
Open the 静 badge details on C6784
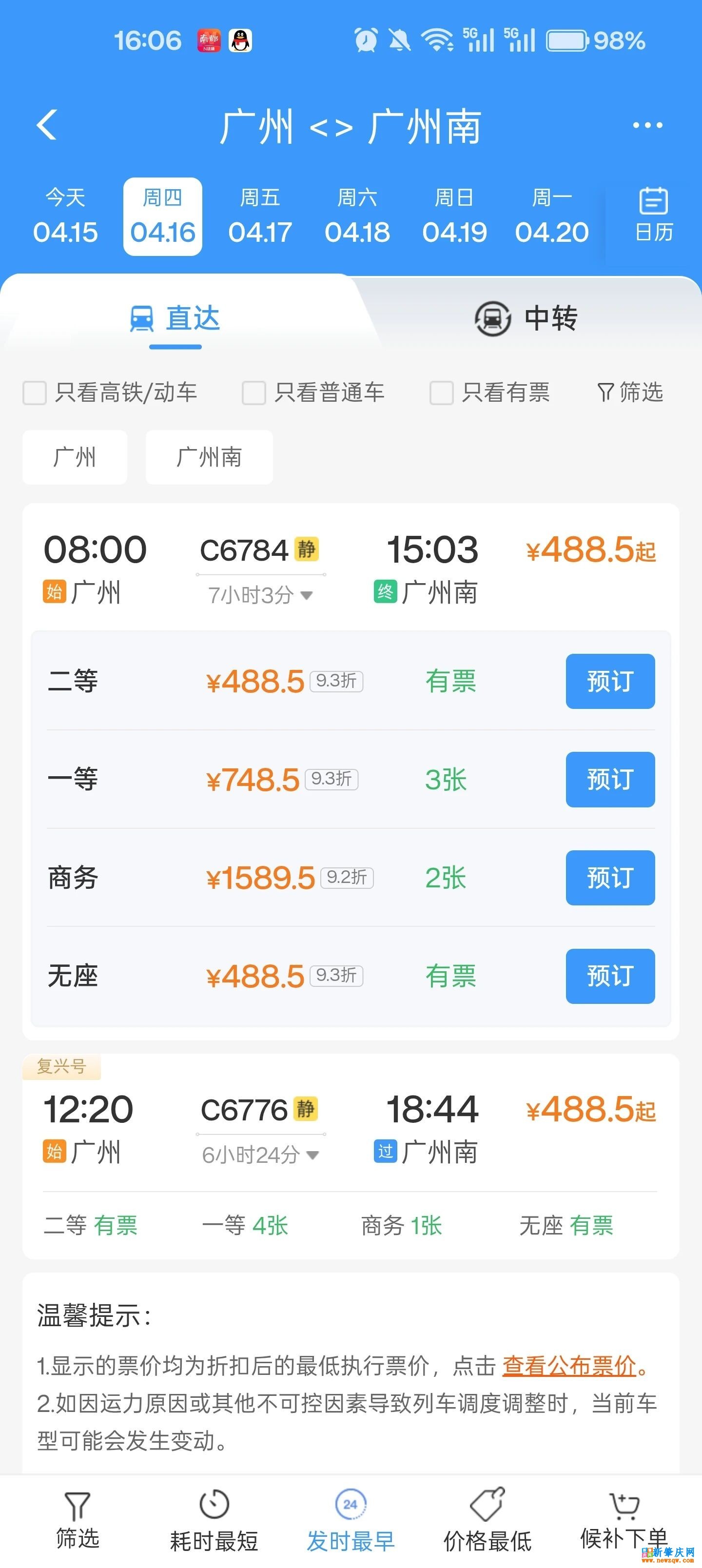coord(306,549)
